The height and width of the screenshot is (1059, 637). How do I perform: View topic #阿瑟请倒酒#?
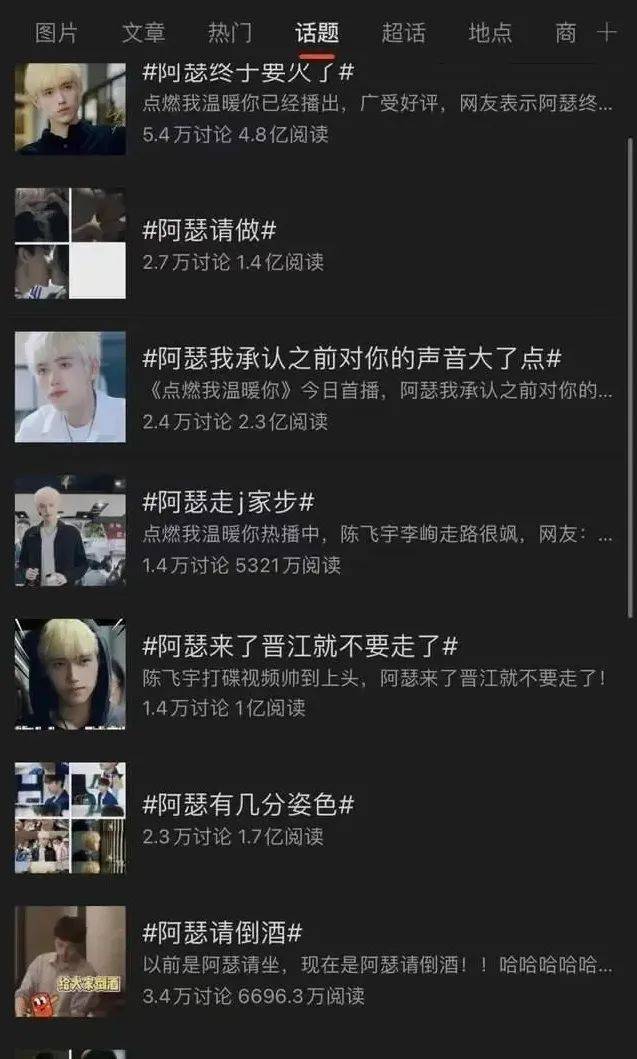pos(222,933)
